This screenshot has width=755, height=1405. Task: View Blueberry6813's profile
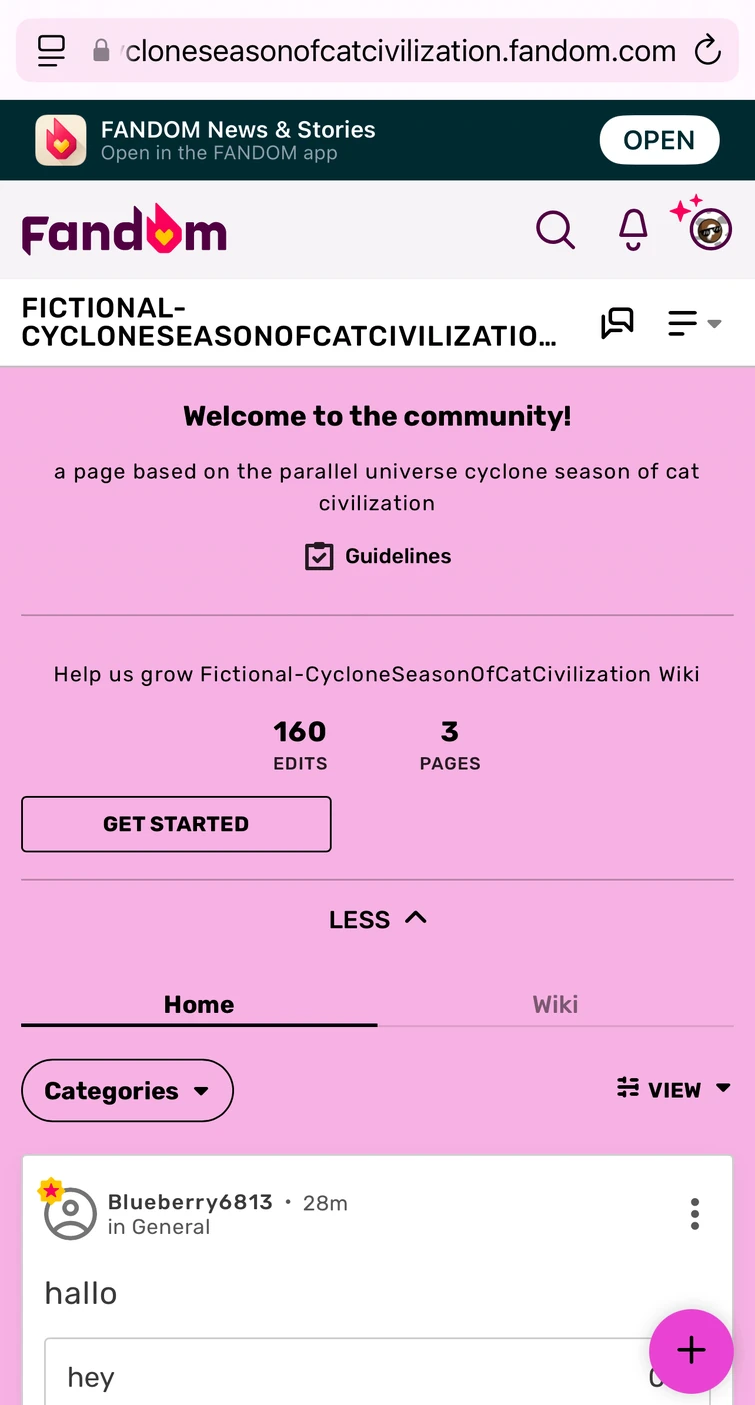[x=190, y=1202]
